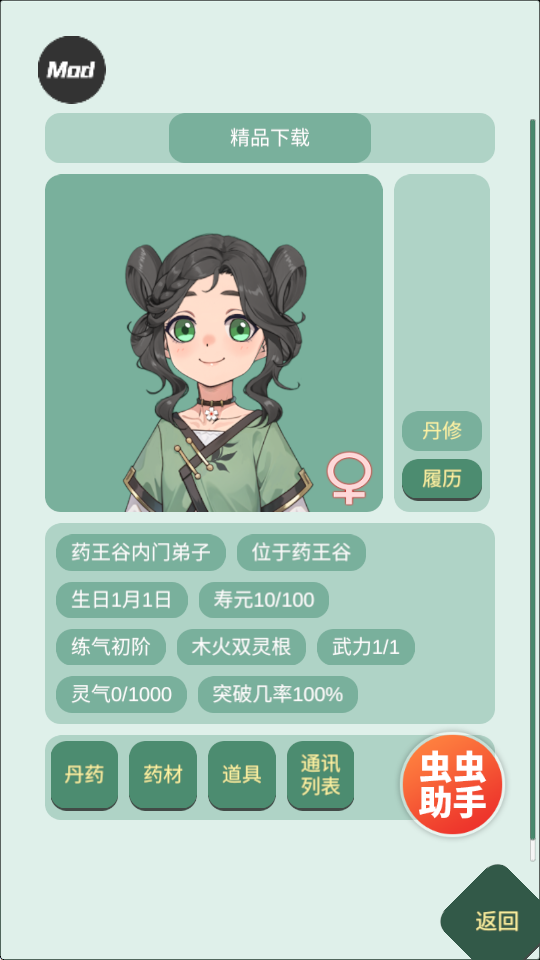Screen dimensions: 540x960
Task: Open the 虫虫助手 floating button
Action: click(452, 784)
